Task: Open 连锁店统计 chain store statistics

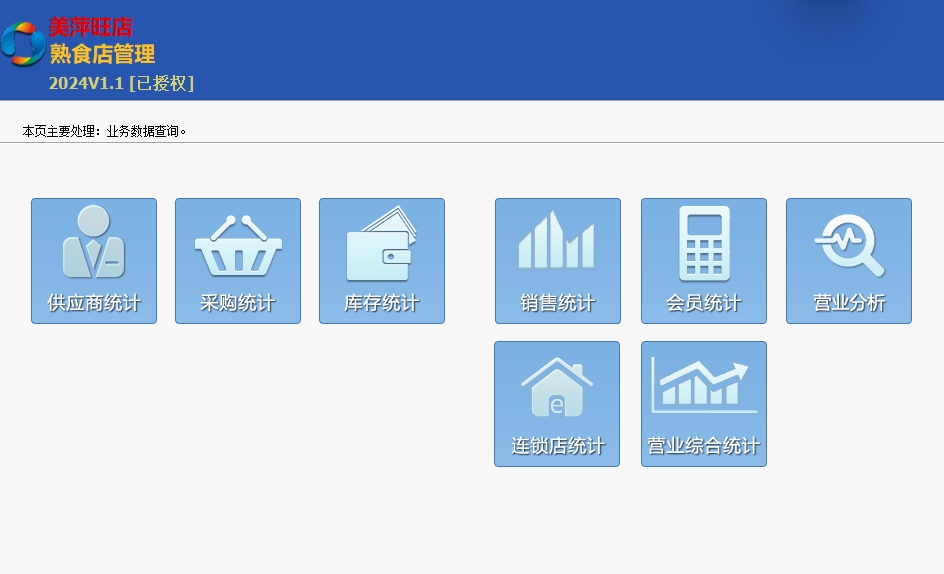Action: tap(557, 404)
